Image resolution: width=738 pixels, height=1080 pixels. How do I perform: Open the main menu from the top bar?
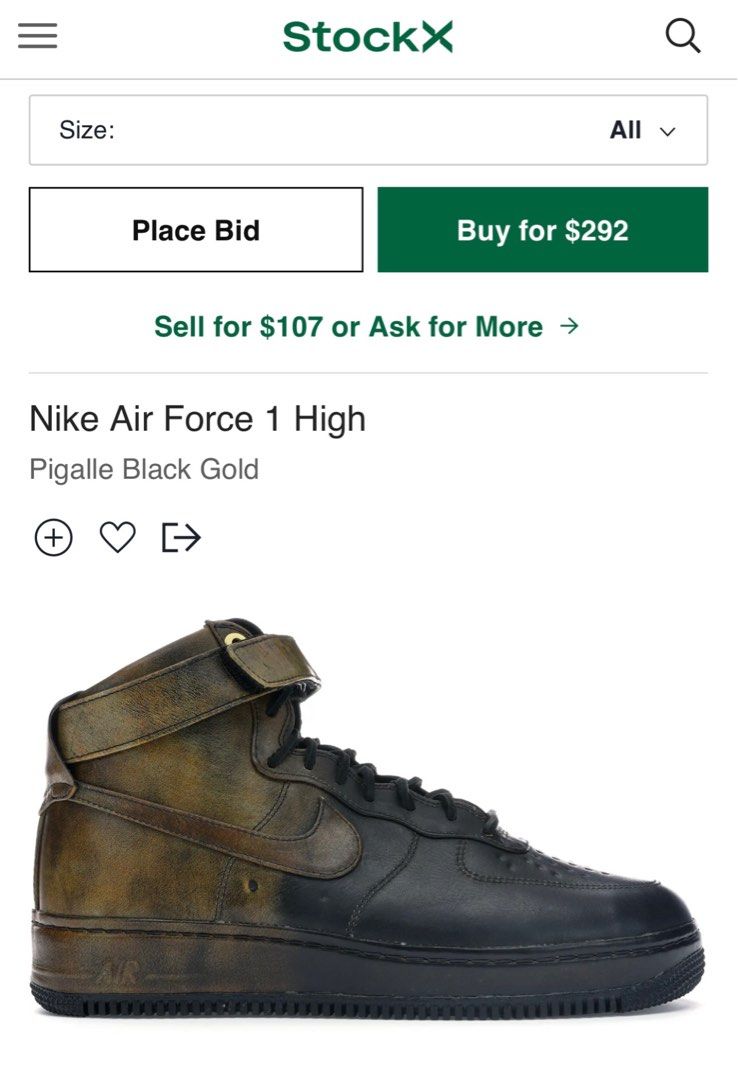[x=37, y=34]
